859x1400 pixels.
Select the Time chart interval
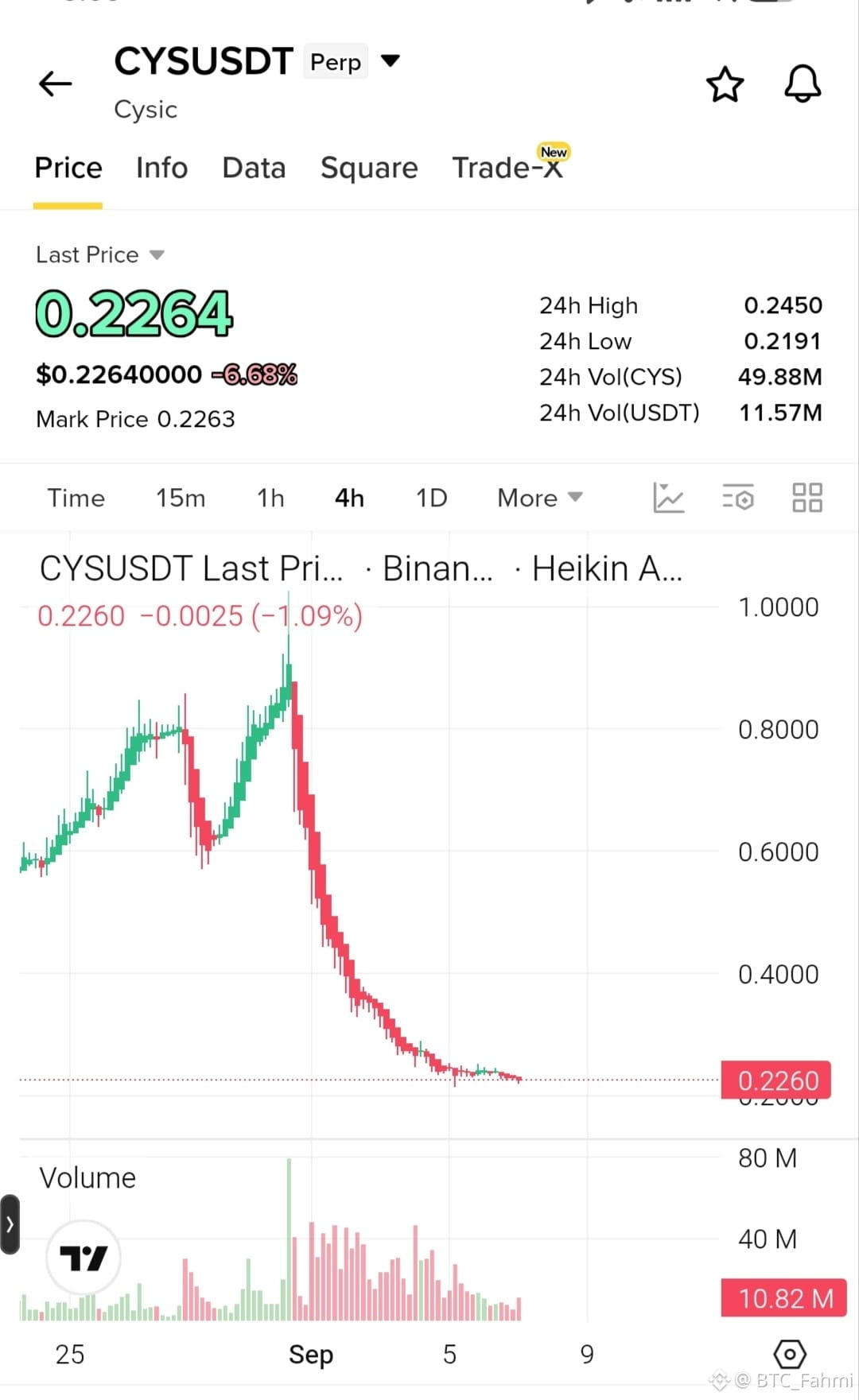pyautogui.click(x=76, y=498)
